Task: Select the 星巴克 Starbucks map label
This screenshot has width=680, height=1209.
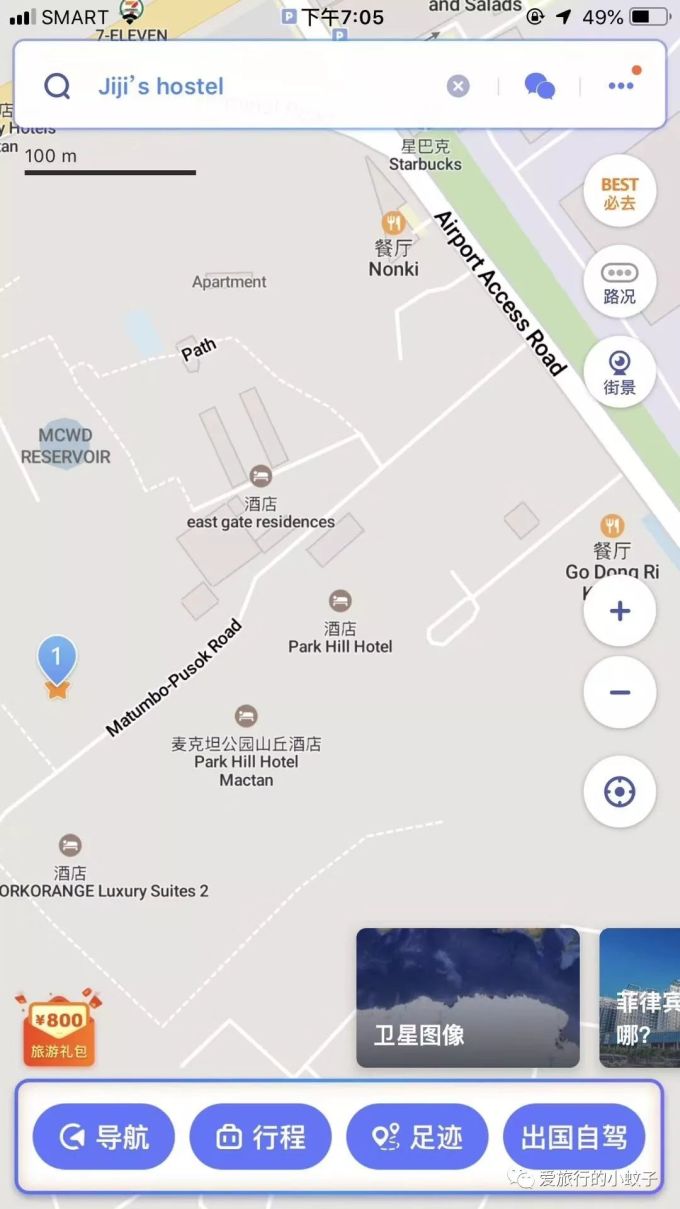Action: pyautogui.click(x=425, y=155)
